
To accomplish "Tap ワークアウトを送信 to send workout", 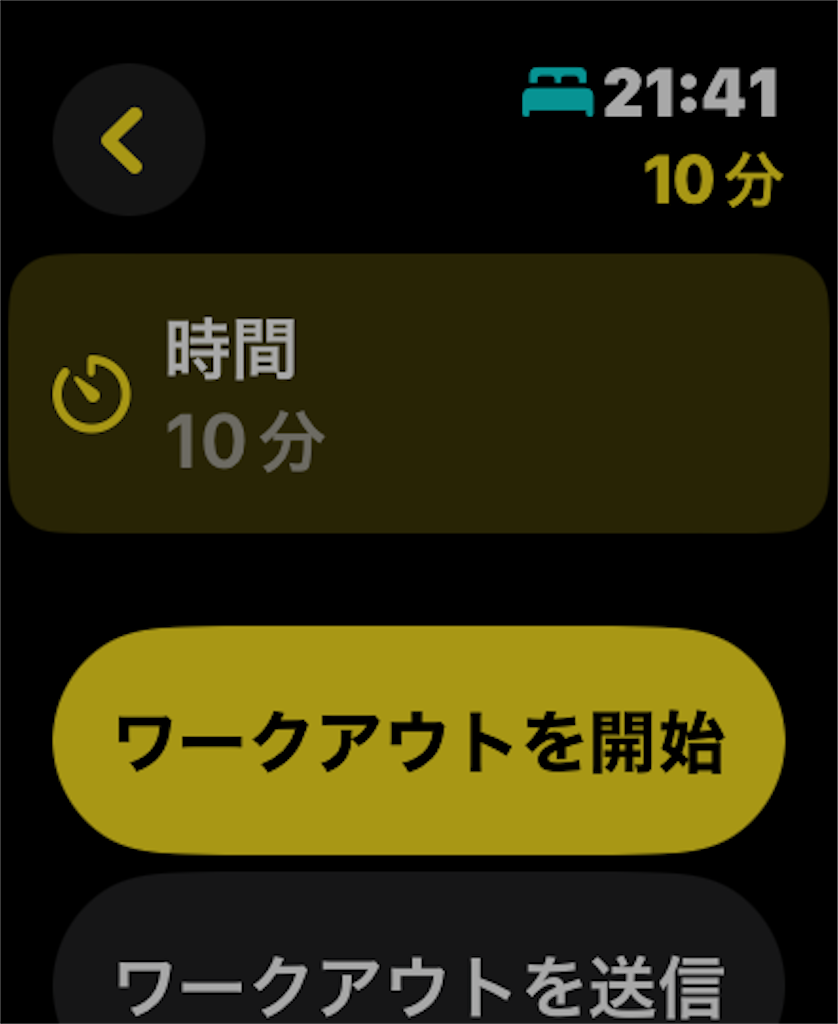I will [418, 975].
